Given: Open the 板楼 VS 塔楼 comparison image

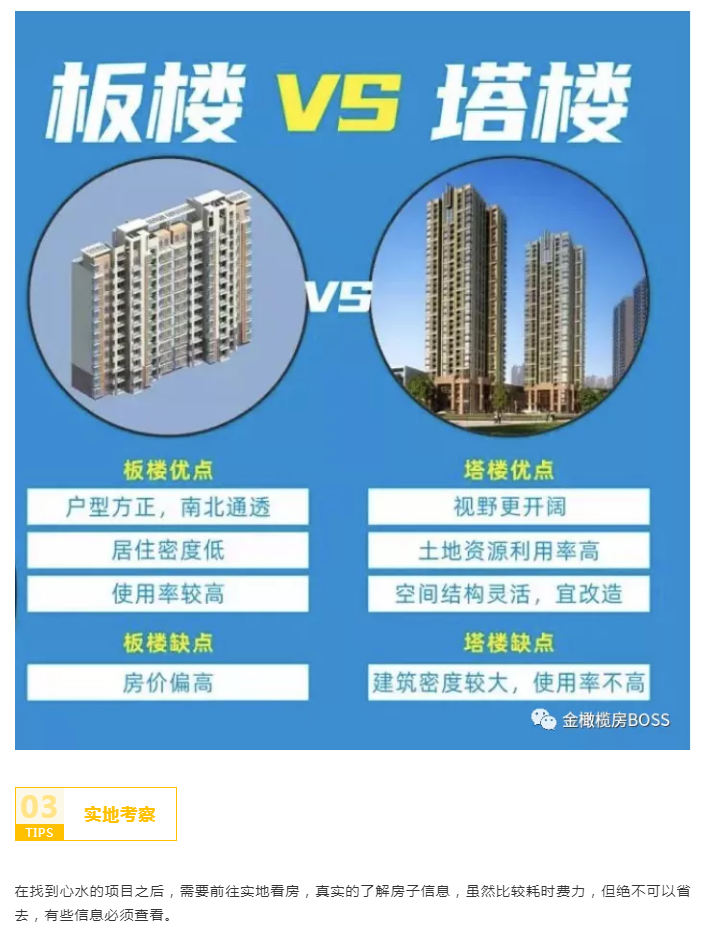Looking at the screenshot, I should 352,380.
